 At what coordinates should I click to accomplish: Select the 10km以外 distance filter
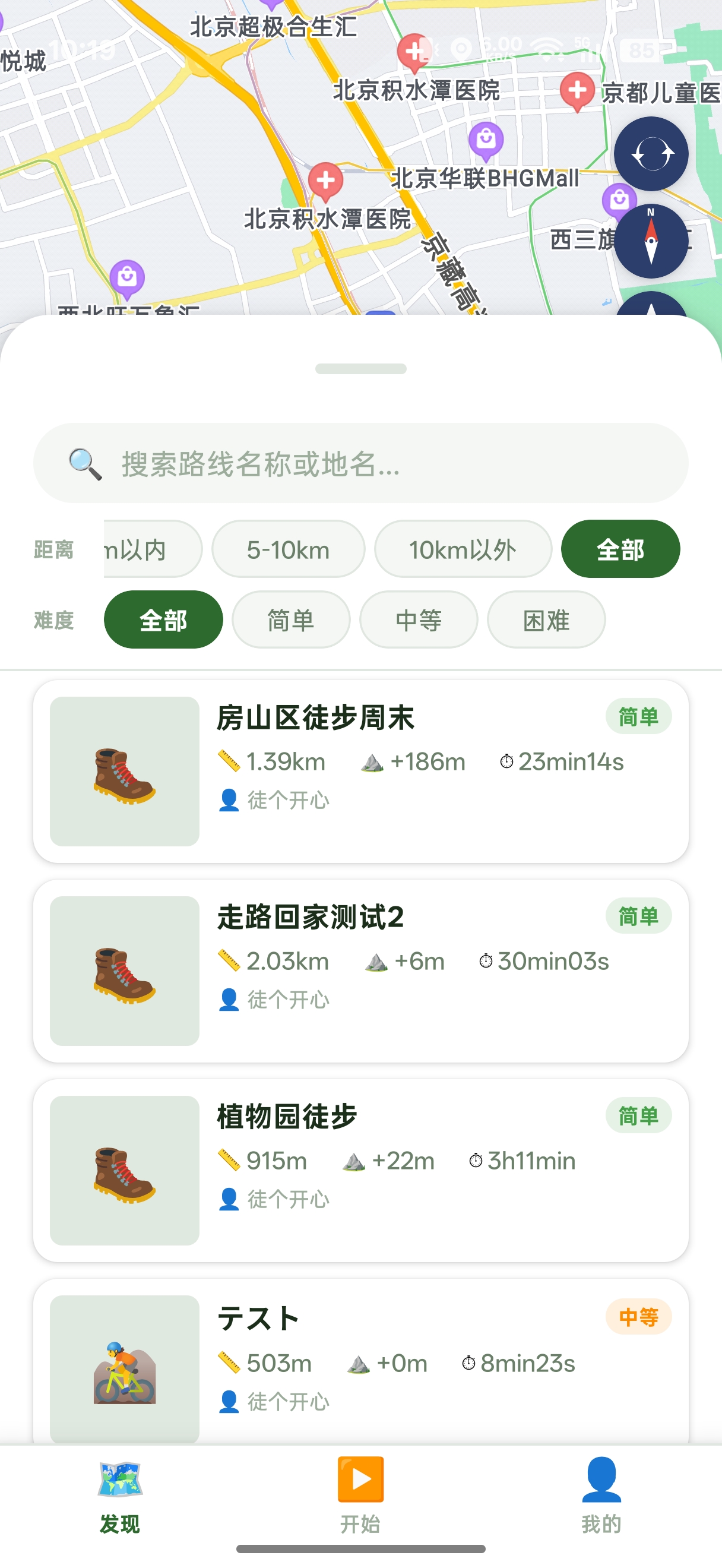point(463,548)
